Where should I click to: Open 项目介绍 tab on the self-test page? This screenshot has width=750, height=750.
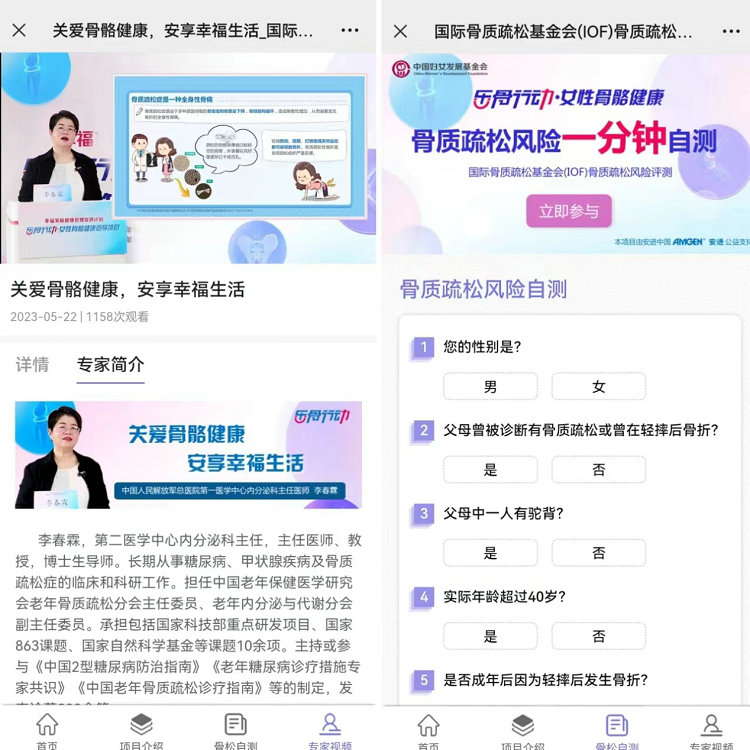(x=523, y=730)
